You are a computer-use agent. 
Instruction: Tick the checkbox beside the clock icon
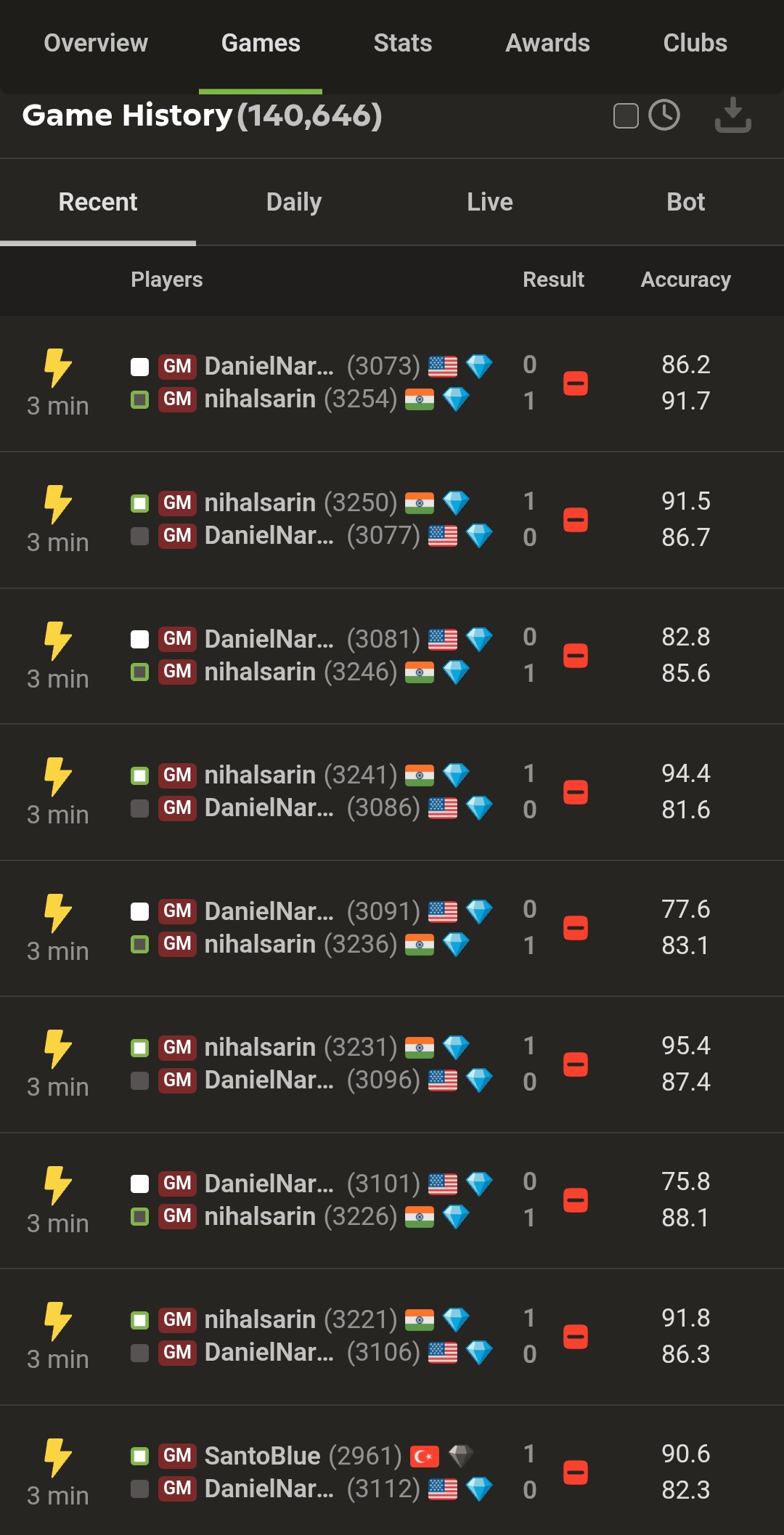pos(626,115)
